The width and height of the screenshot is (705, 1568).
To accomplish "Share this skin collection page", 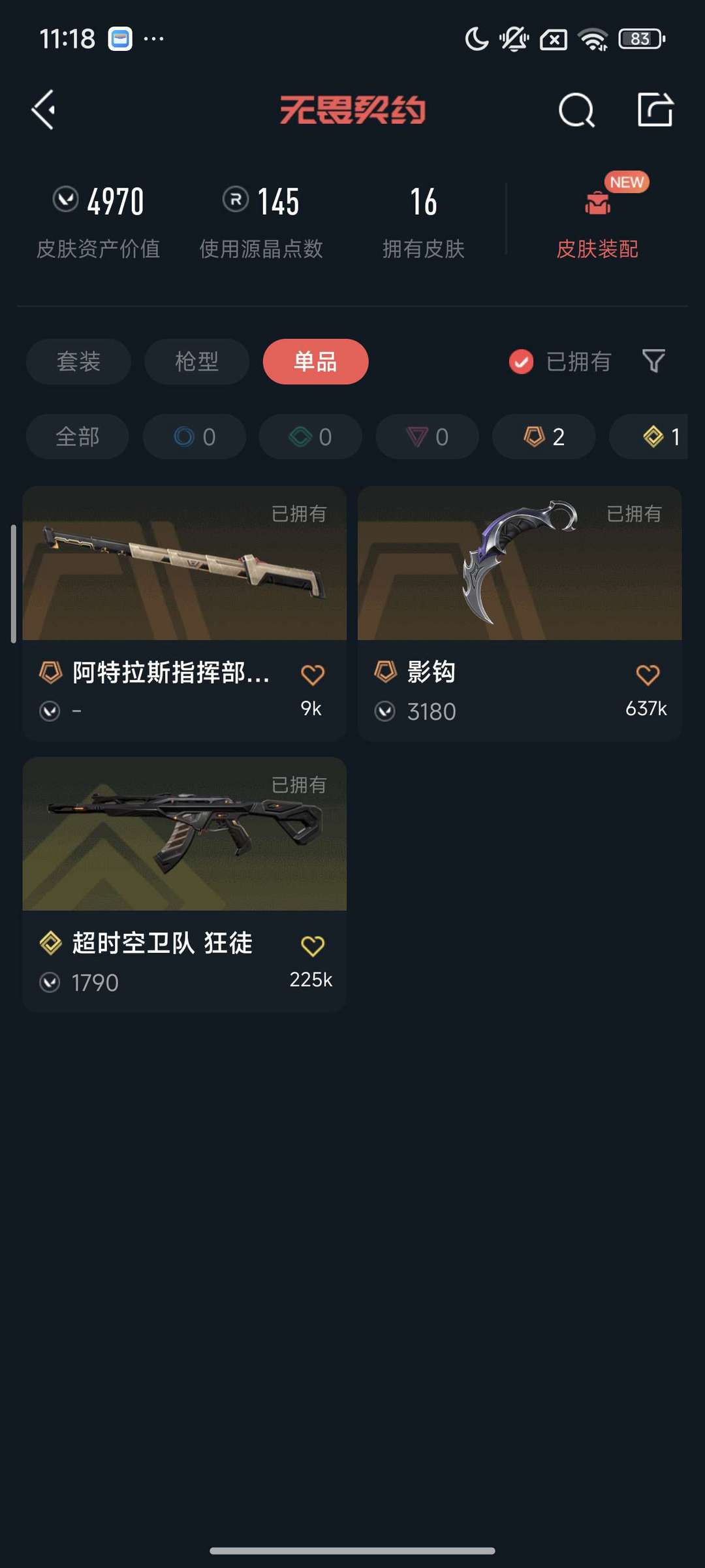I will pos(655,110).
